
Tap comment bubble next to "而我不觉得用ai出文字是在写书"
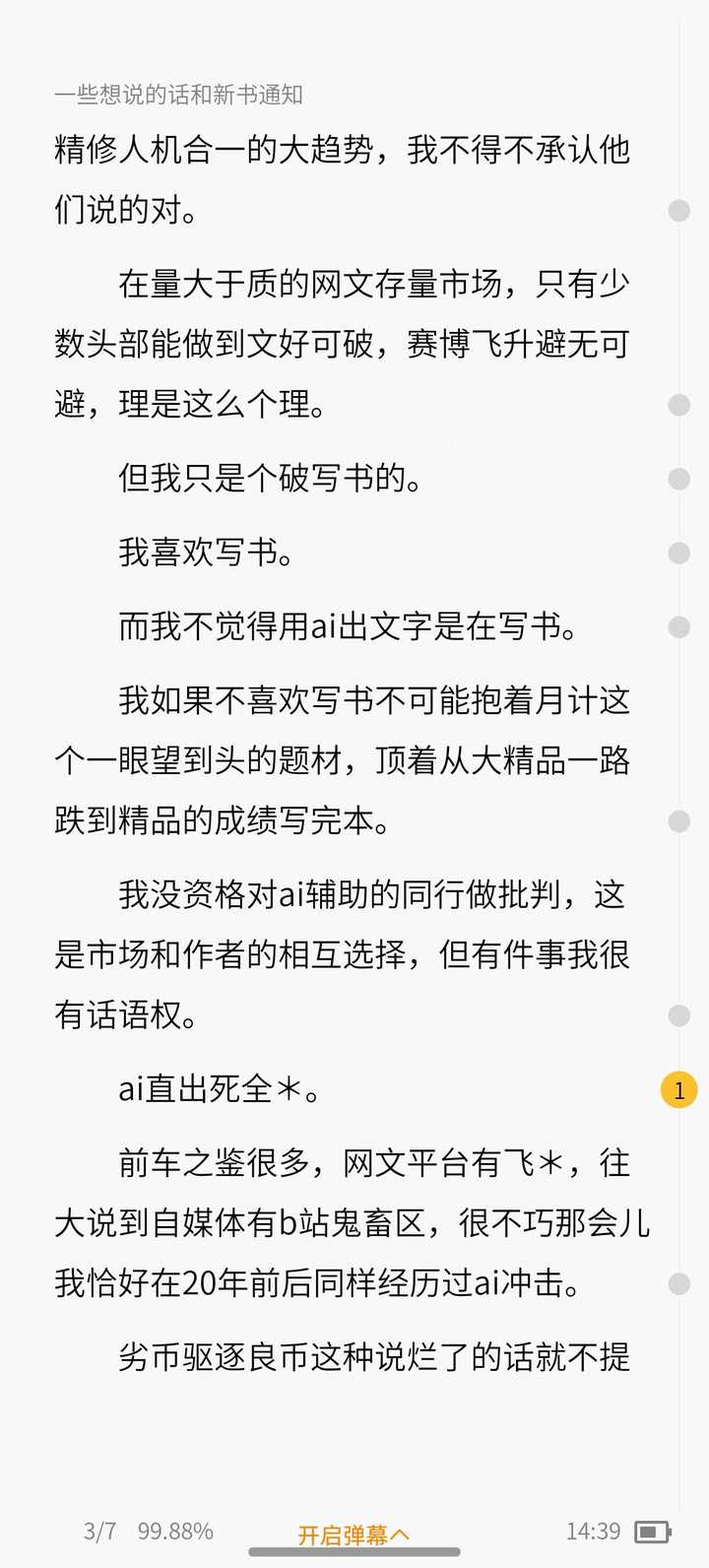pyautogui.click(x=678, y=627)
